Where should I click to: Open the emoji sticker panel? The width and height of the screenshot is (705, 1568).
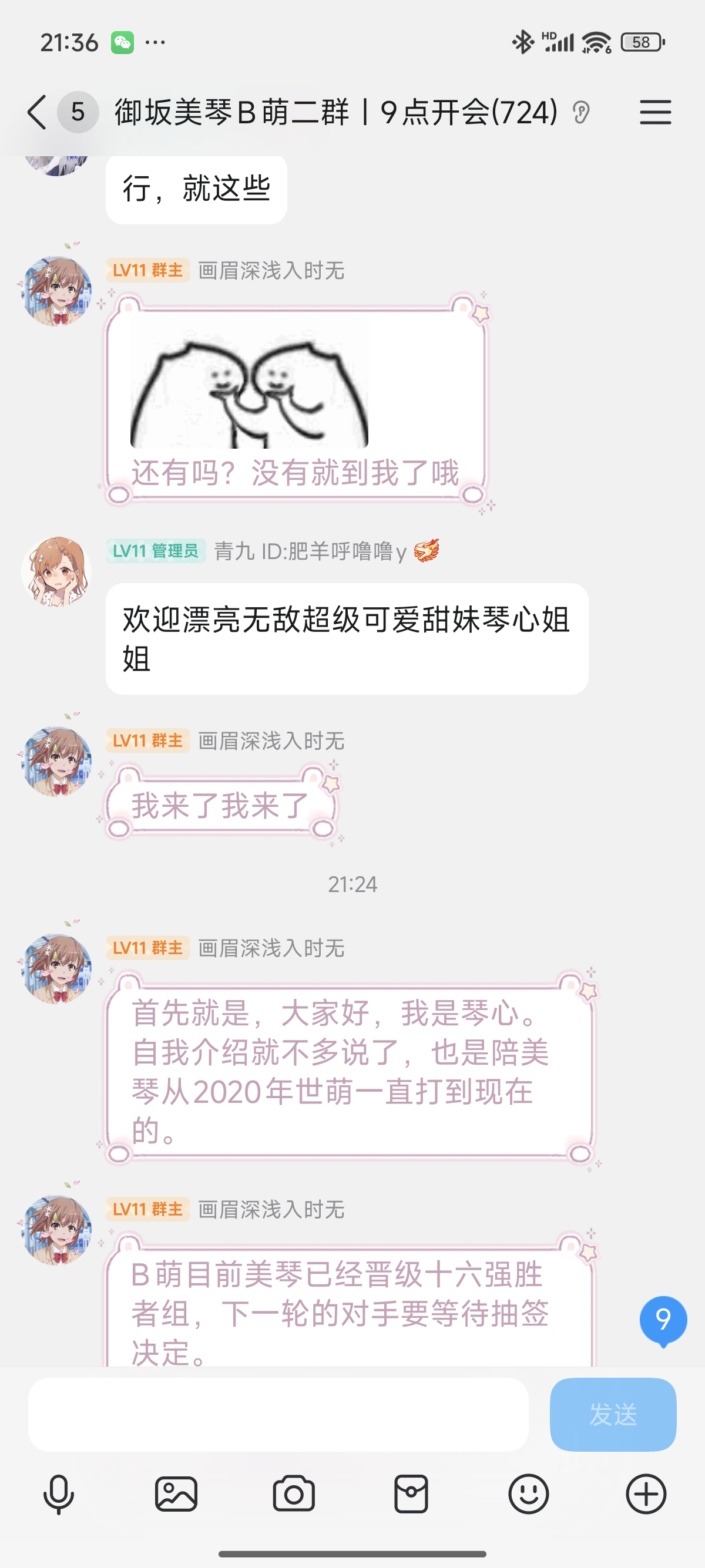[528, 1495]
